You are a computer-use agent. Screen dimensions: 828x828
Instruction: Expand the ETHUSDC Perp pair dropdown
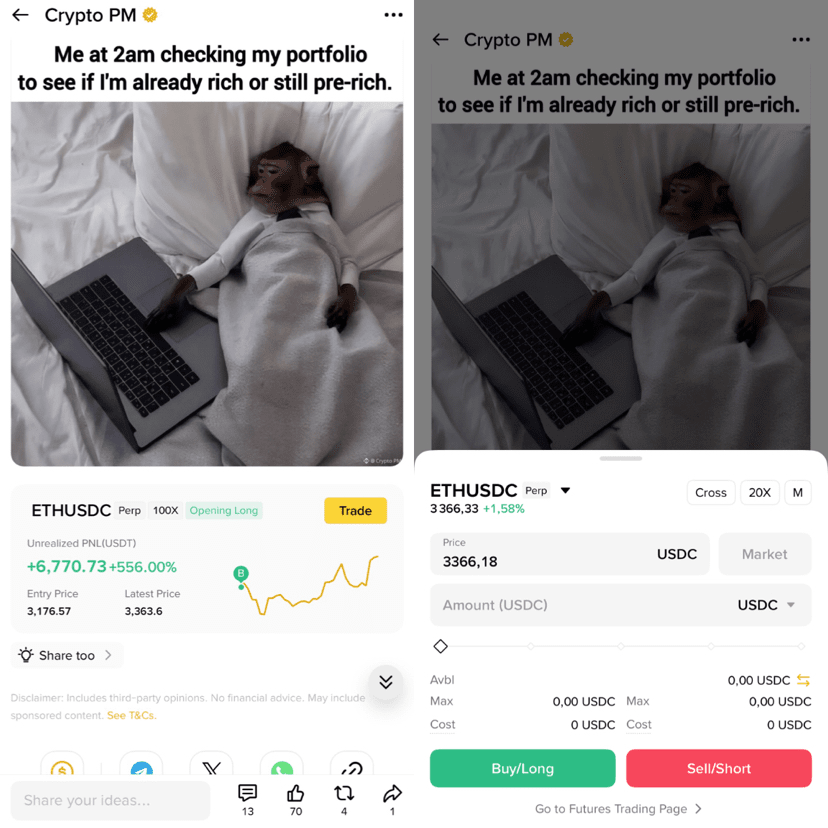coord(566,491)
